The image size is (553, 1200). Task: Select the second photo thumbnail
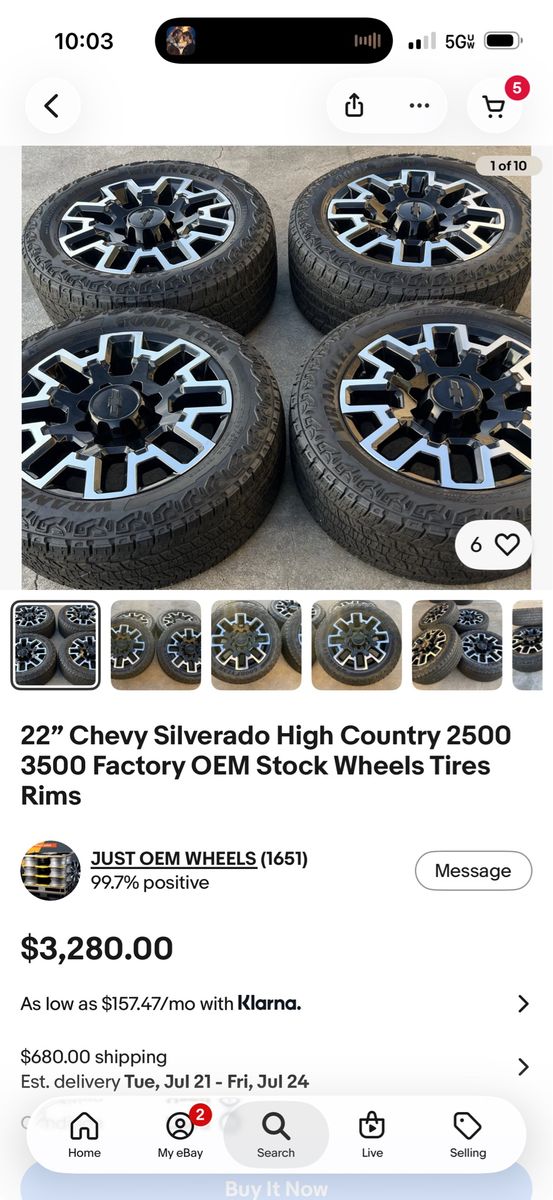click(x=155, y=645)
